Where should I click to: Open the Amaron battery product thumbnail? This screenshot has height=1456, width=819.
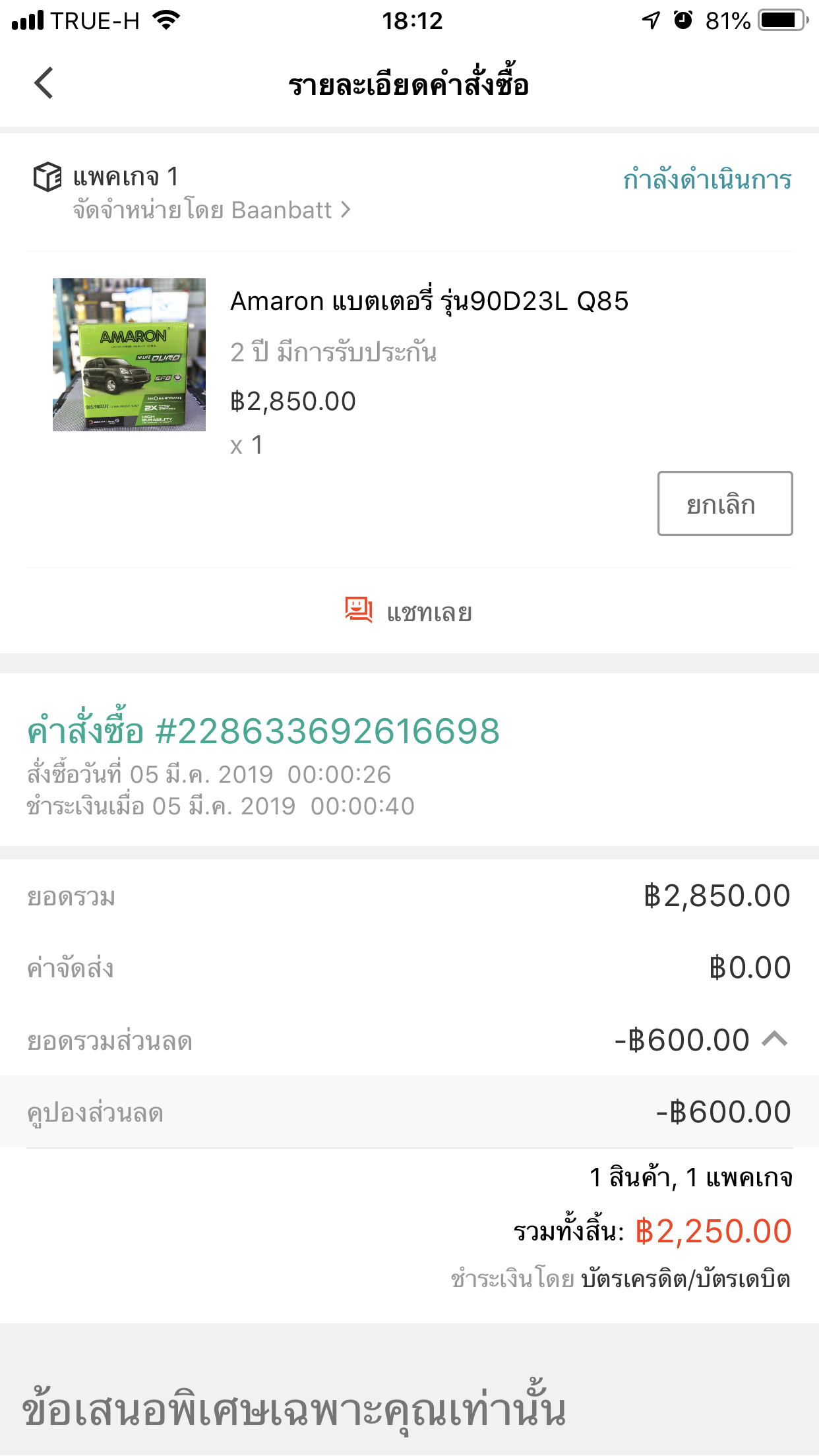pos(129,355)
